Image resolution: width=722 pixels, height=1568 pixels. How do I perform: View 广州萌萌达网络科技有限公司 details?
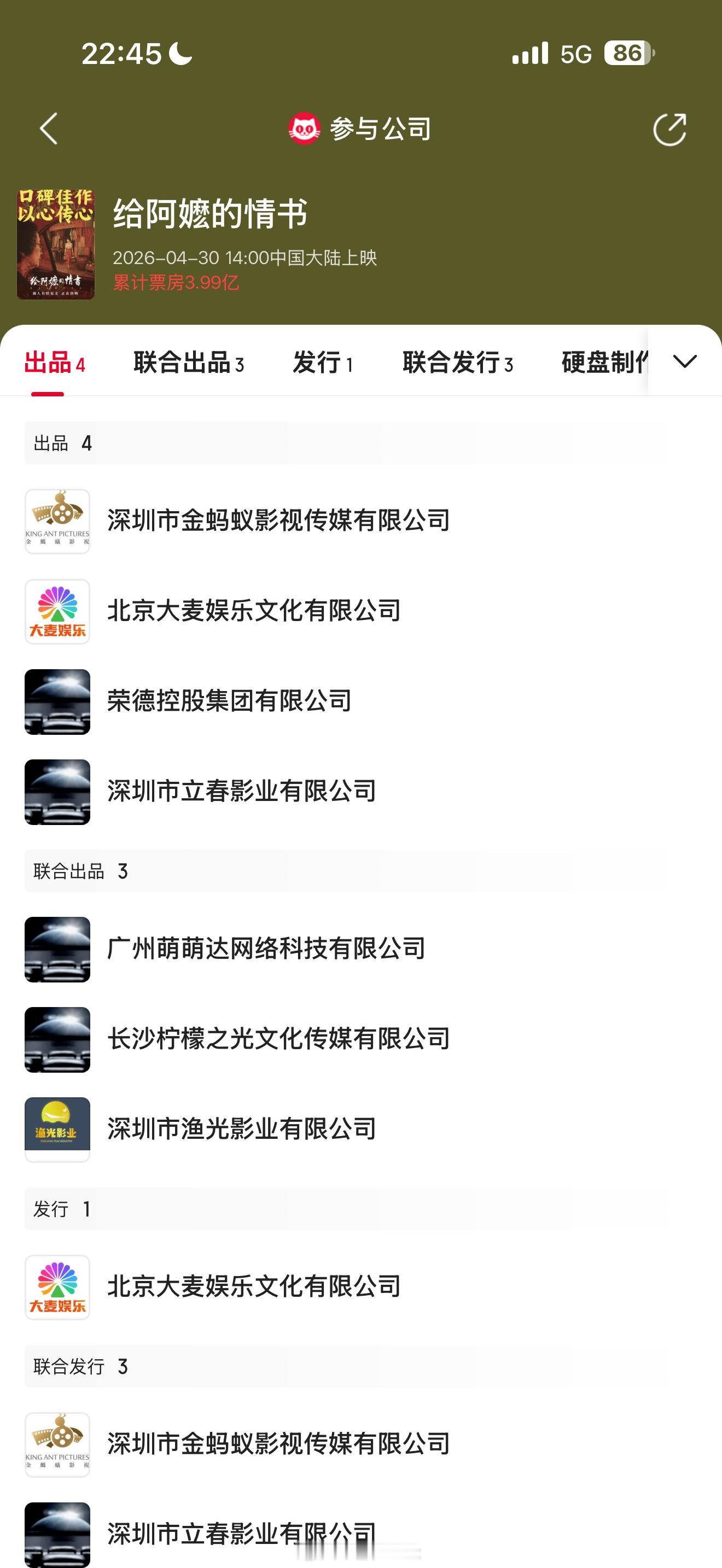[361, 949]
